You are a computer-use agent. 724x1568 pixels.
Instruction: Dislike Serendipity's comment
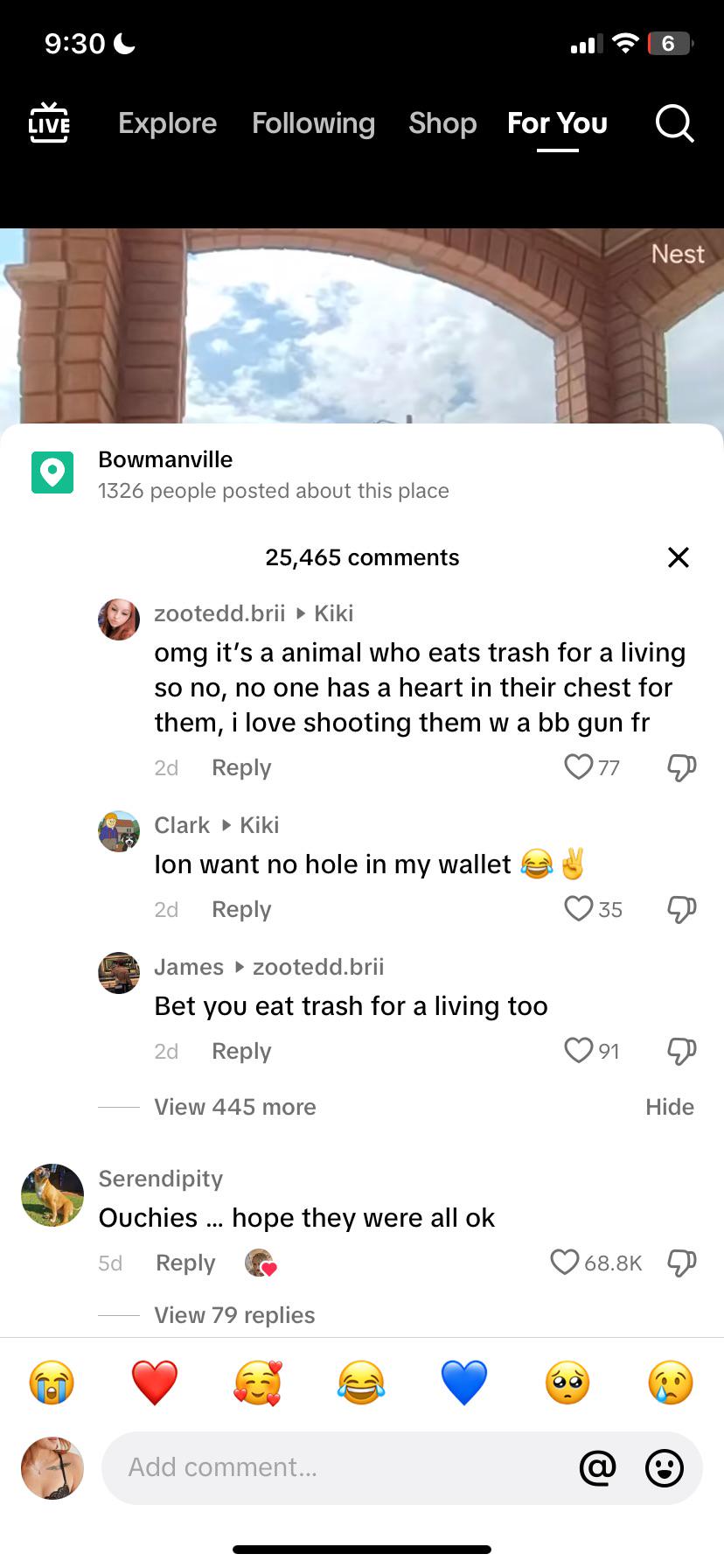pyautogui.click(x=681, y=1263)
